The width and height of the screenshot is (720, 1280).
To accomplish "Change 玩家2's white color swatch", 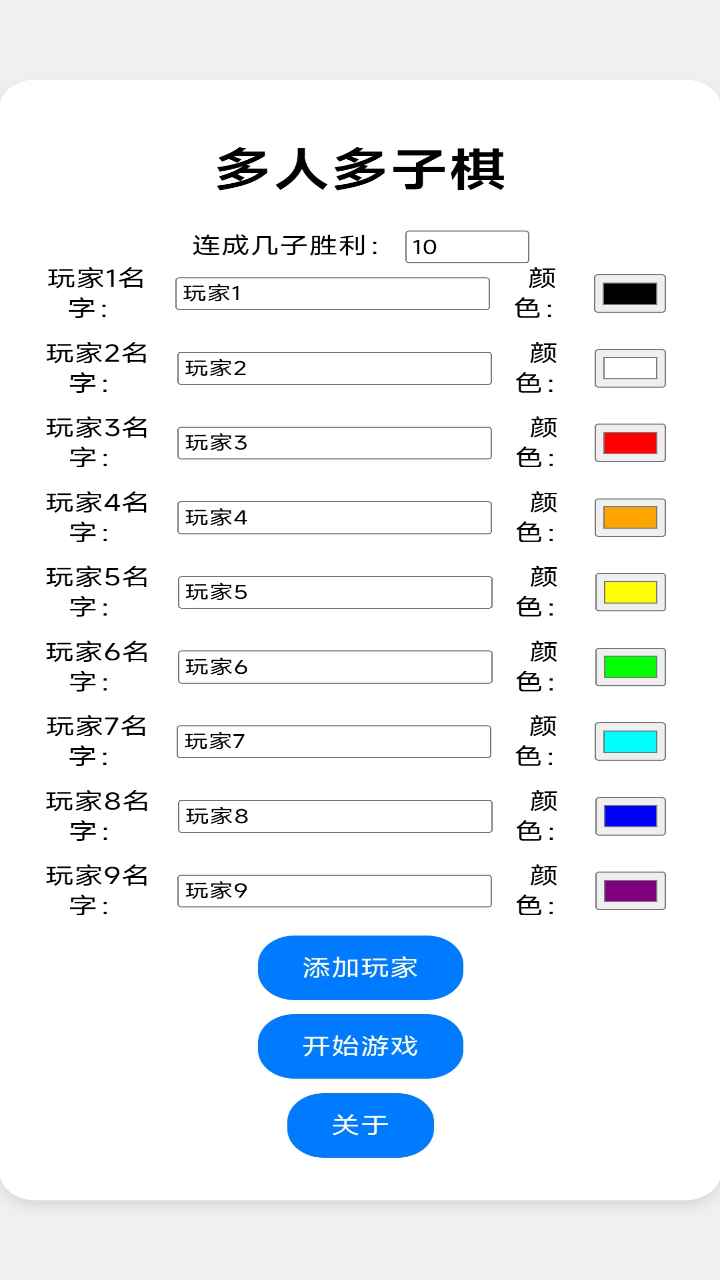I will tap(629, 367).
